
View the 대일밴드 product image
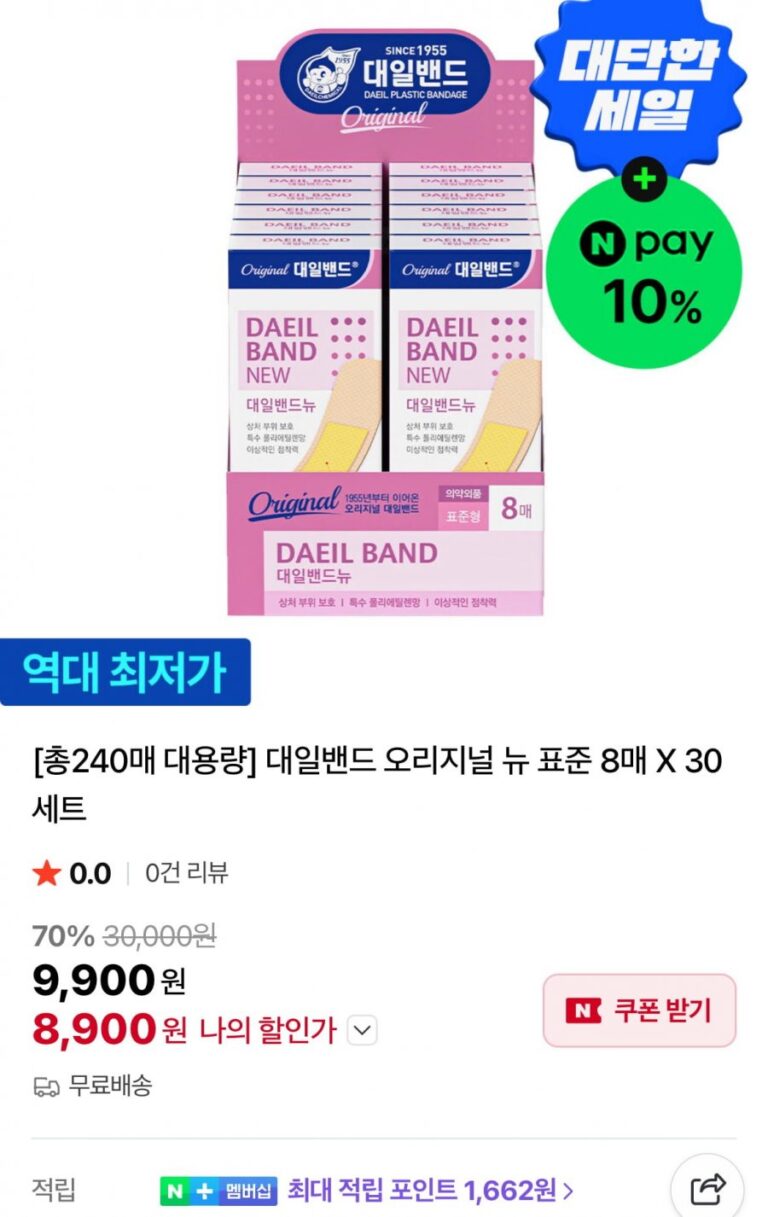point(385,330)
